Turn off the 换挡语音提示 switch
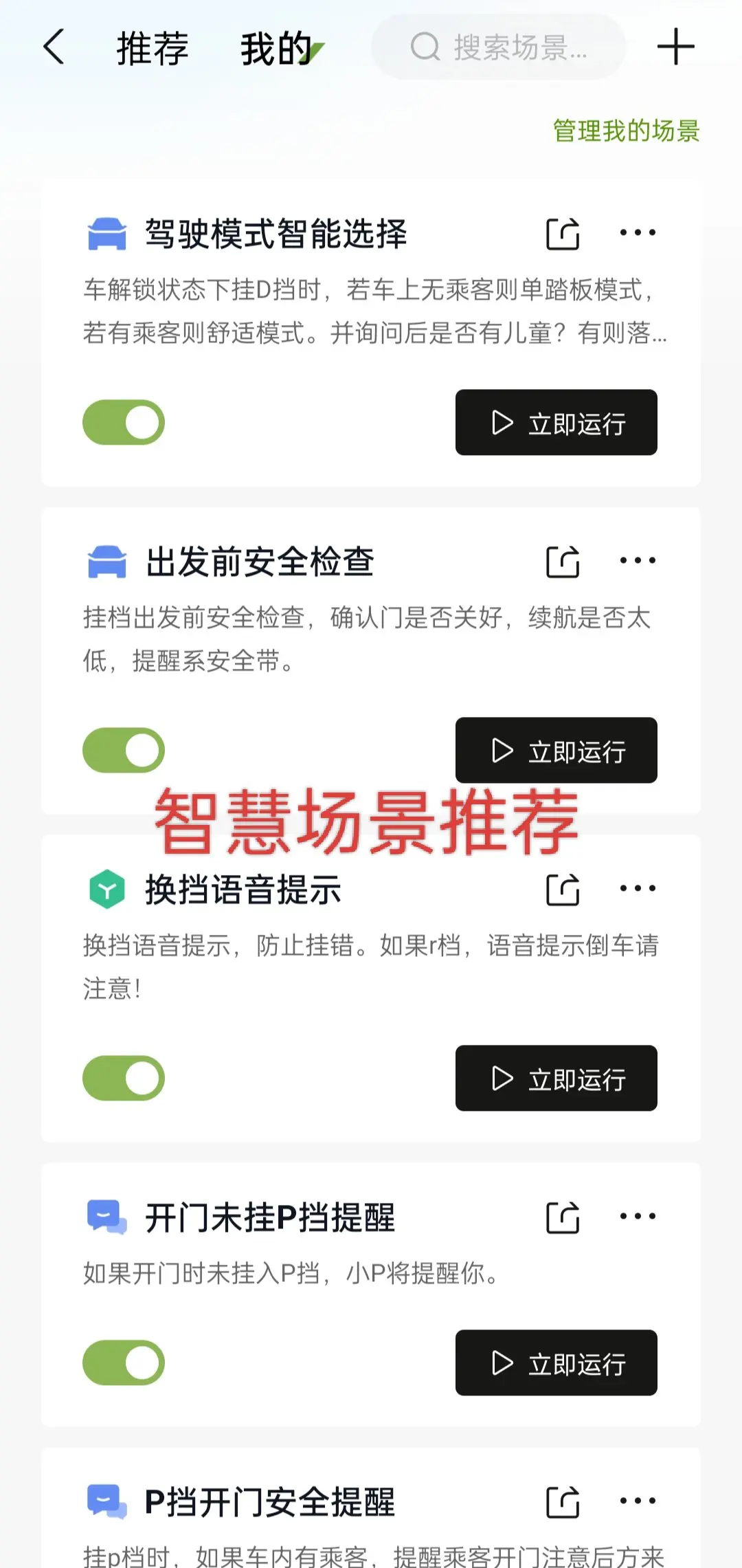The image size is (742, 1568). coord(124,1078)
